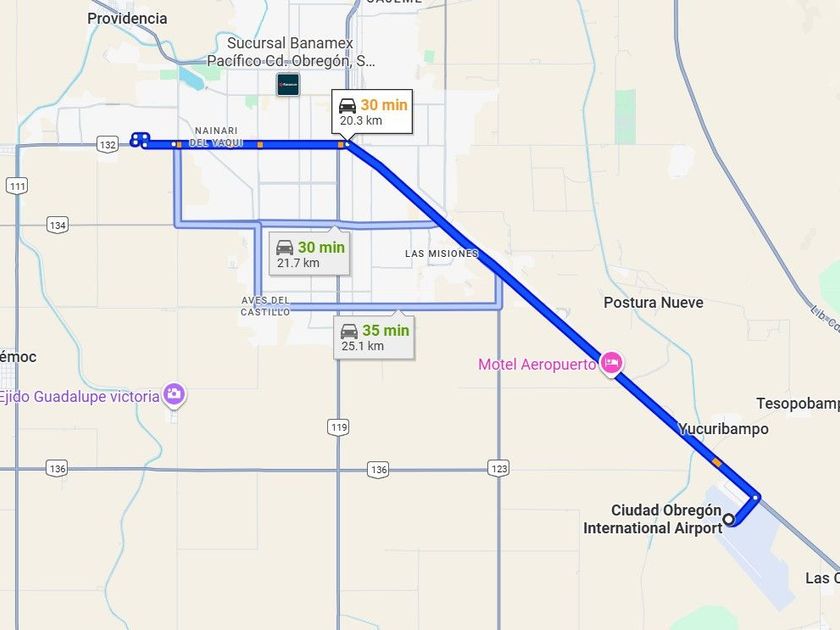This screenshot has height=630, width=840.
Task: Choose the 30 min 21.7 km alternate route
Action: 309,254
